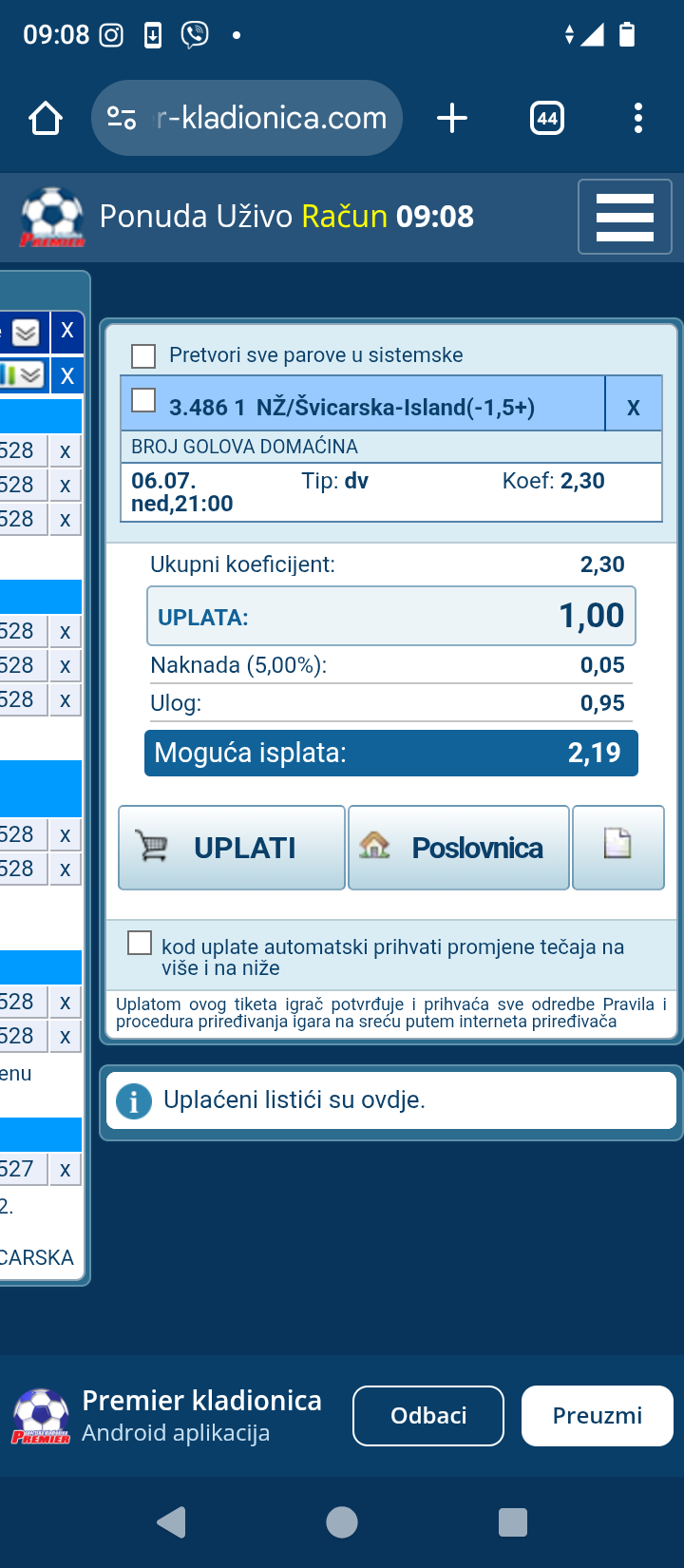Open the tab switcher showing 44

(547, 118)
